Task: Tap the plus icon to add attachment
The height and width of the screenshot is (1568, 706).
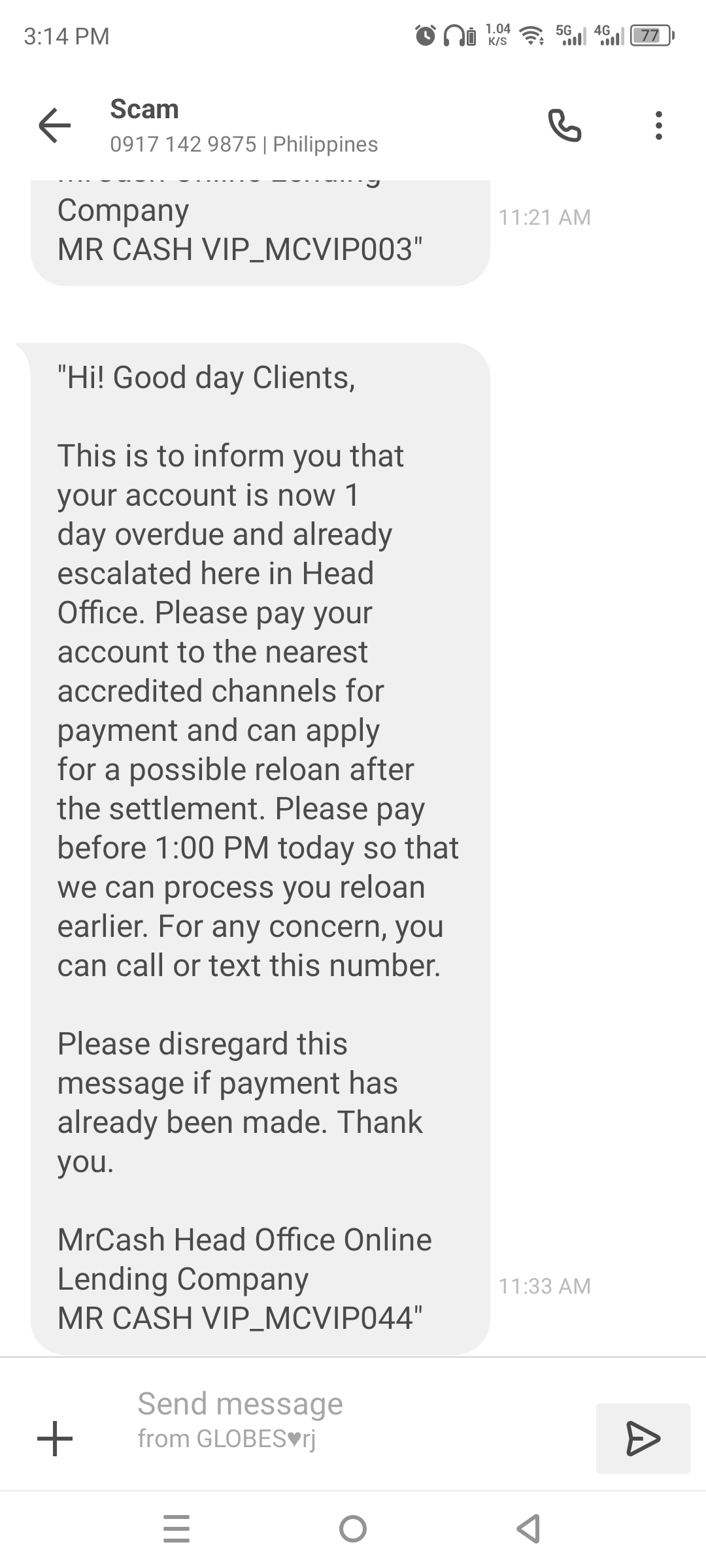Action: [x=56, y=1438]
